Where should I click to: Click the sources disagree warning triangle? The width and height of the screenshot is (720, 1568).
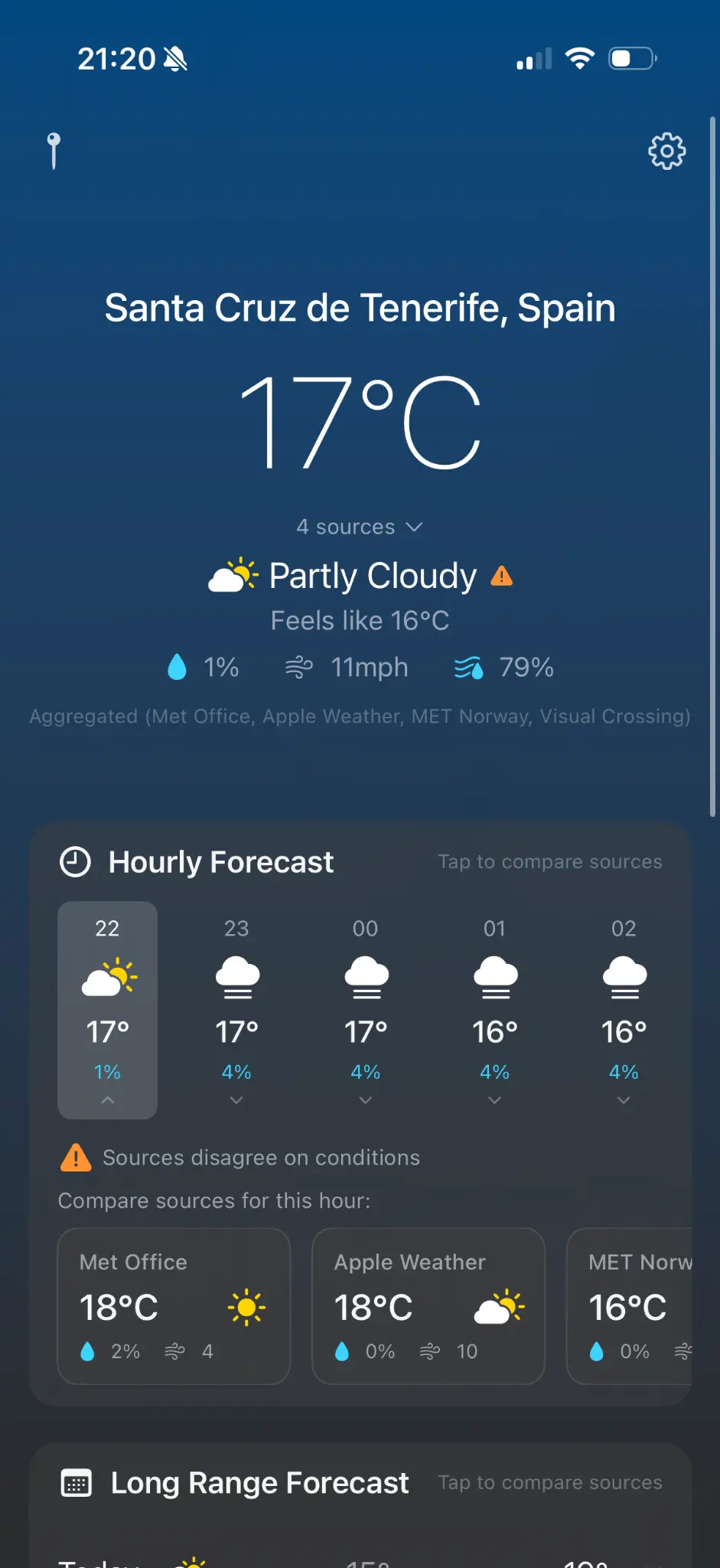coord(75,1157)
